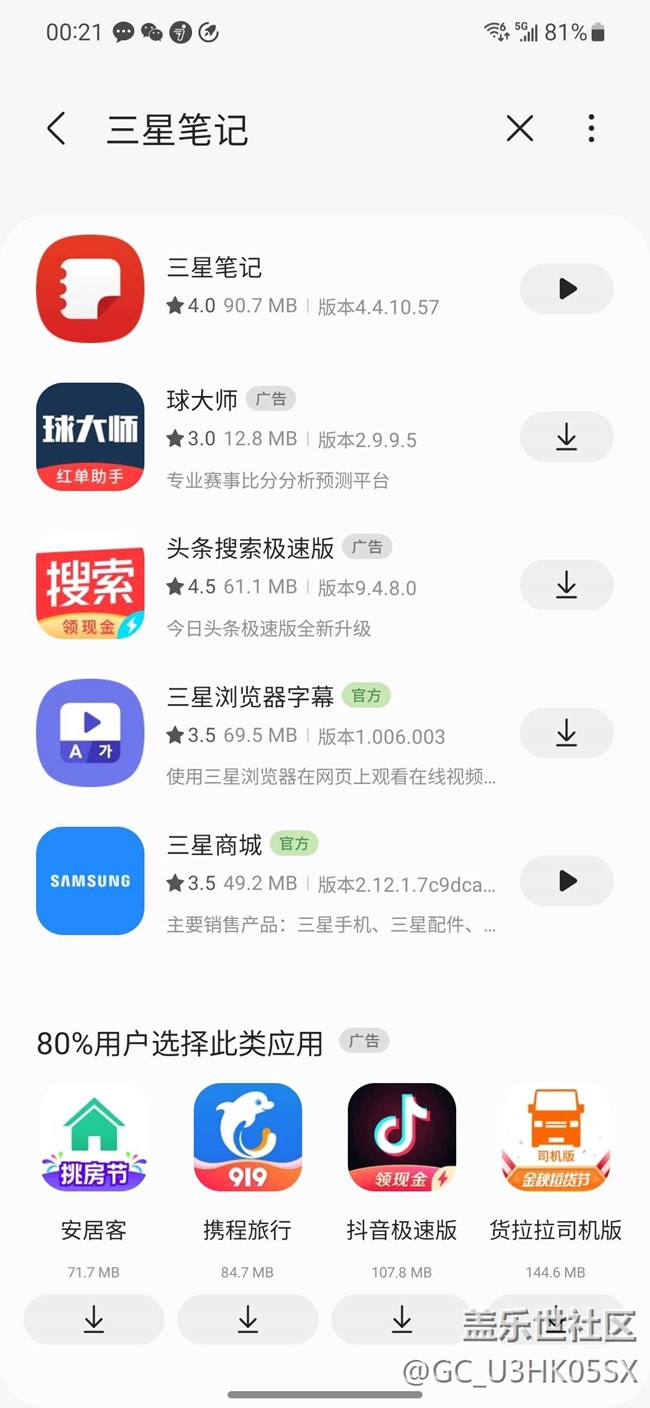Screen dimensions: 650x1408
Task: Launch 三星笔记 with its play button
Action: coord(567,289)
